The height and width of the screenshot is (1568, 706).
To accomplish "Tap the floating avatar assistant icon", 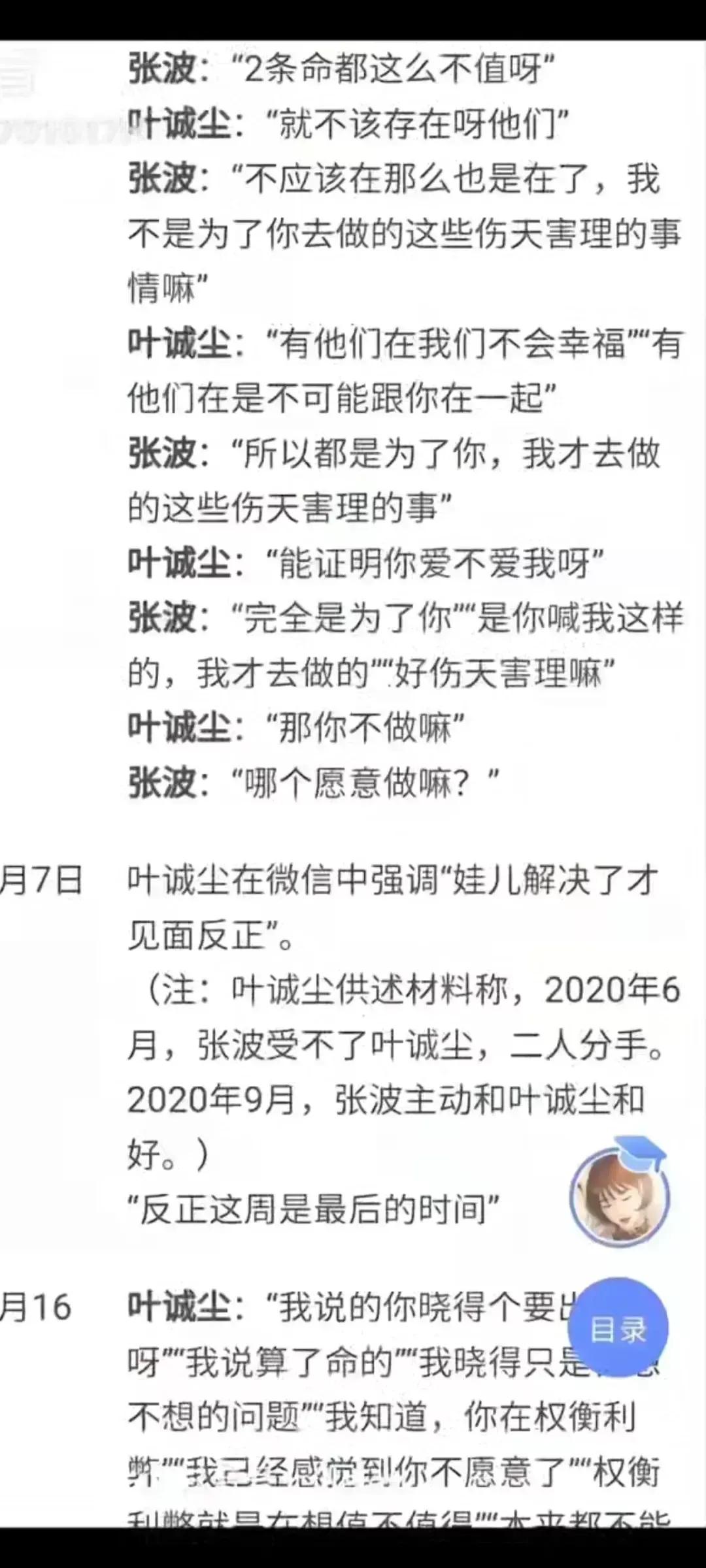I will (619, 1192).
